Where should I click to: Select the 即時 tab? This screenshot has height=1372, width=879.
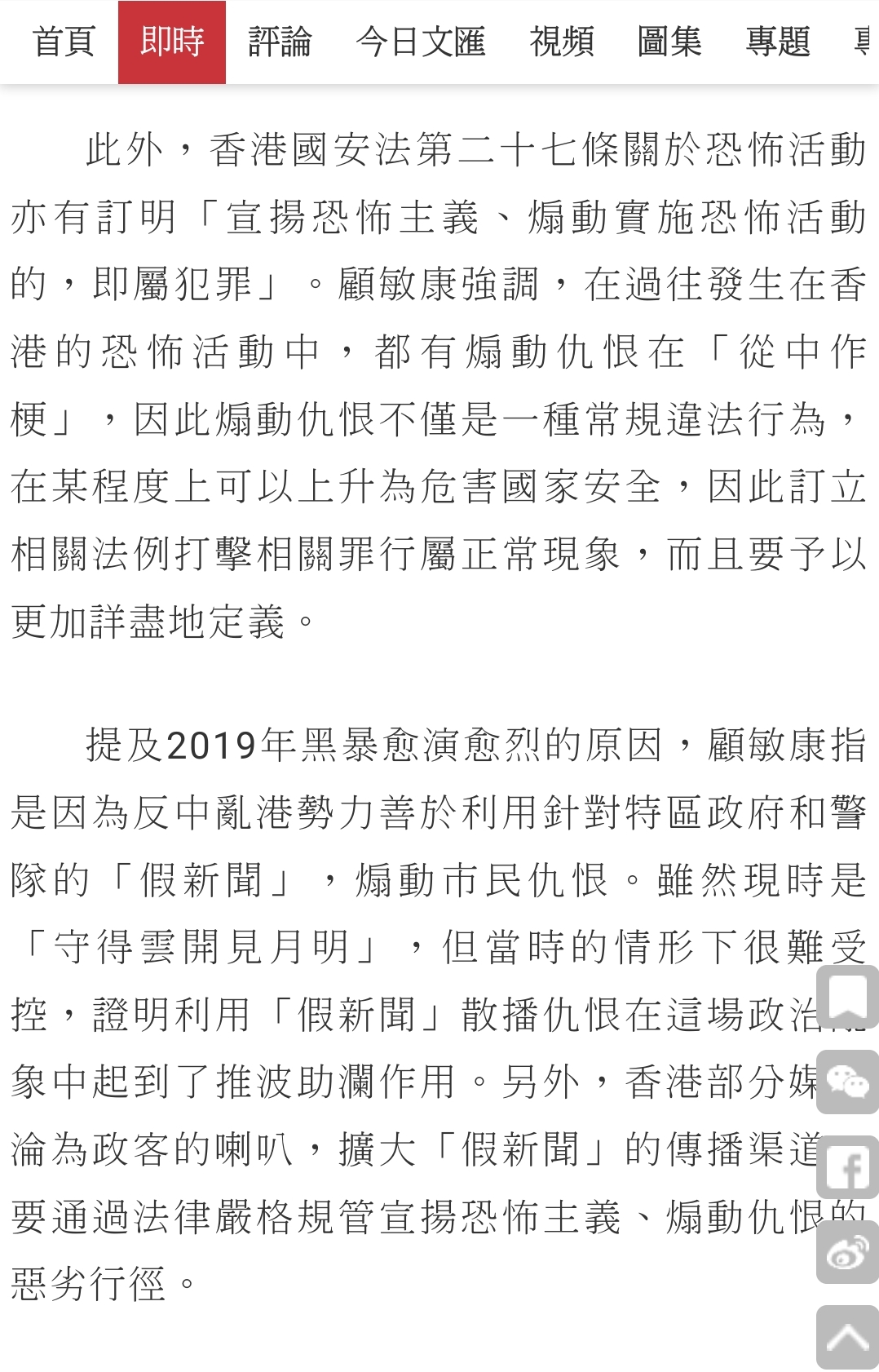pos(172,42)
